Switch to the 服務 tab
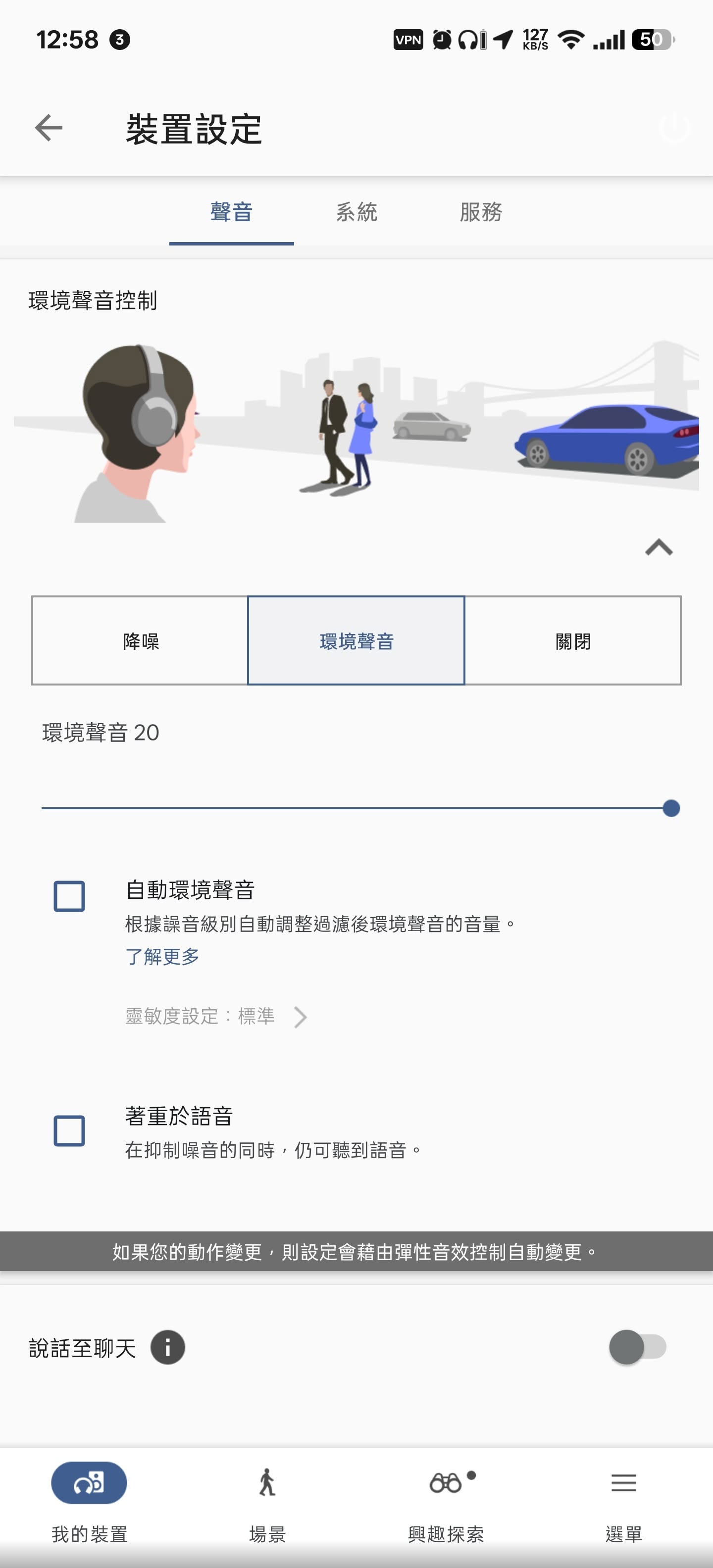Screen dimensions: 713x1568 click(481, 212)
